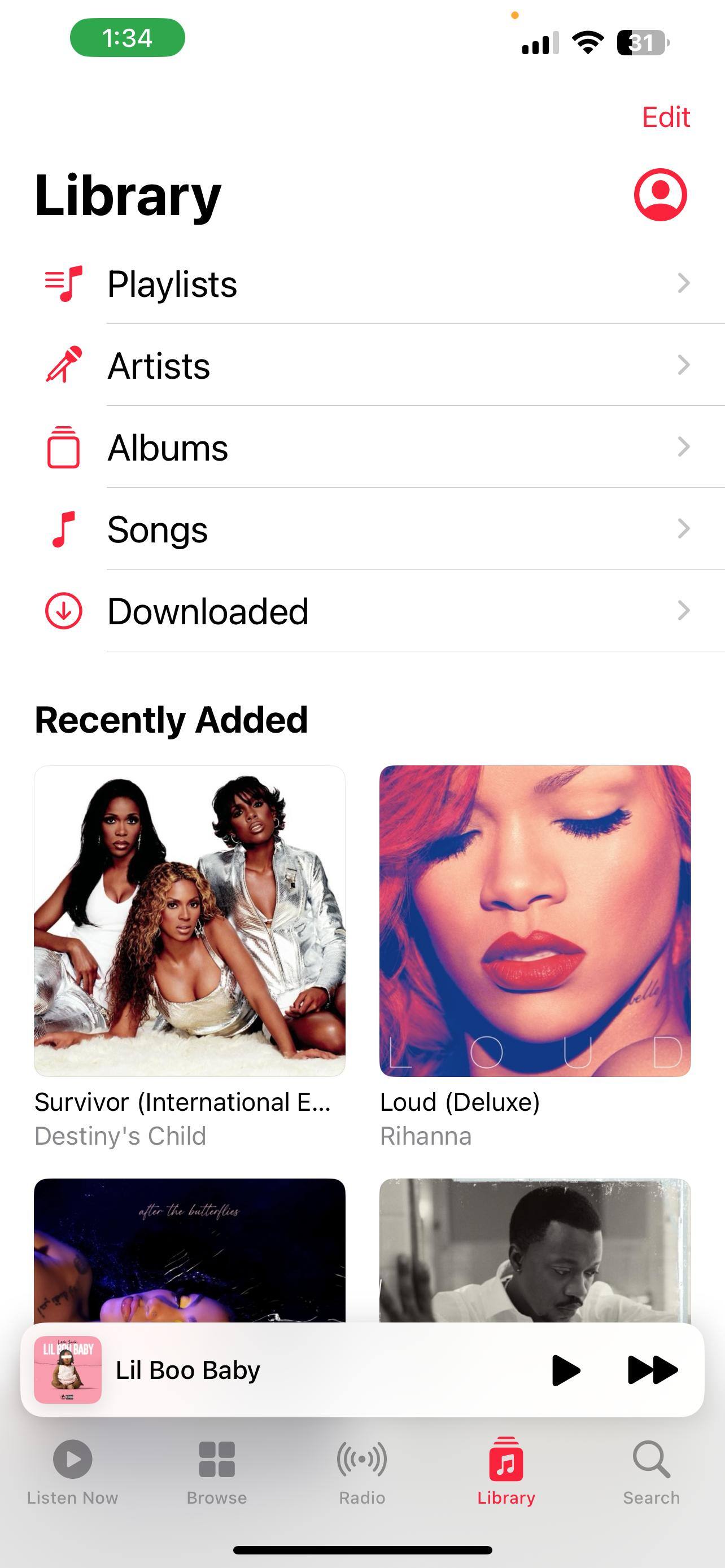The height and width of the screenshot is (1568, 725).
Task: Go to the Radio tab
Action: click(x=362, y=1470)
